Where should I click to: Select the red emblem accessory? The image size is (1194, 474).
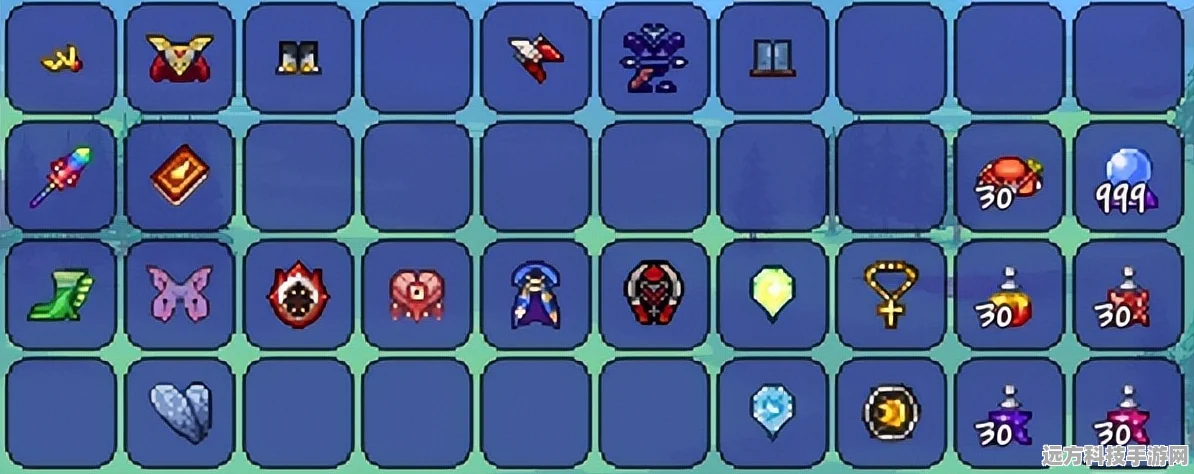652,295
